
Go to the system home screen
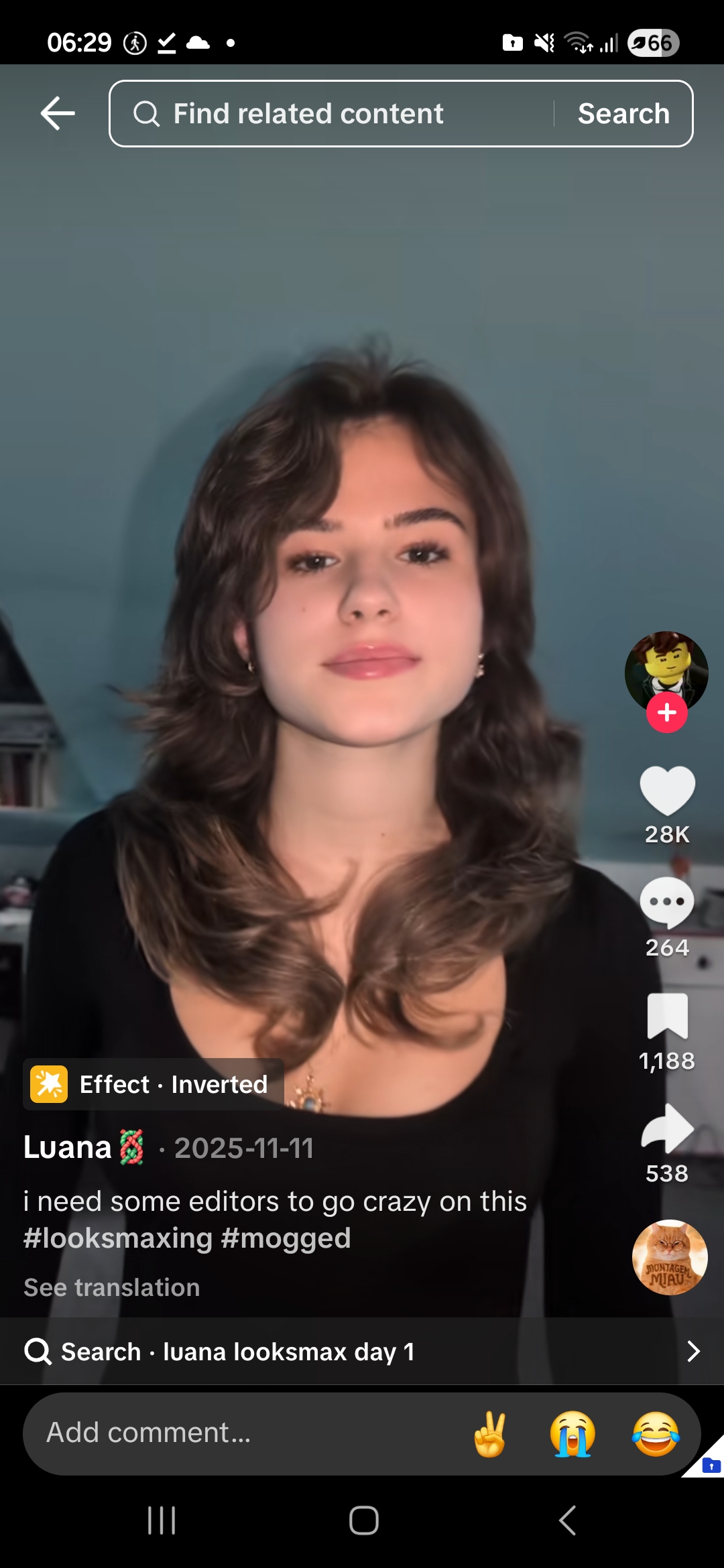363,1520
